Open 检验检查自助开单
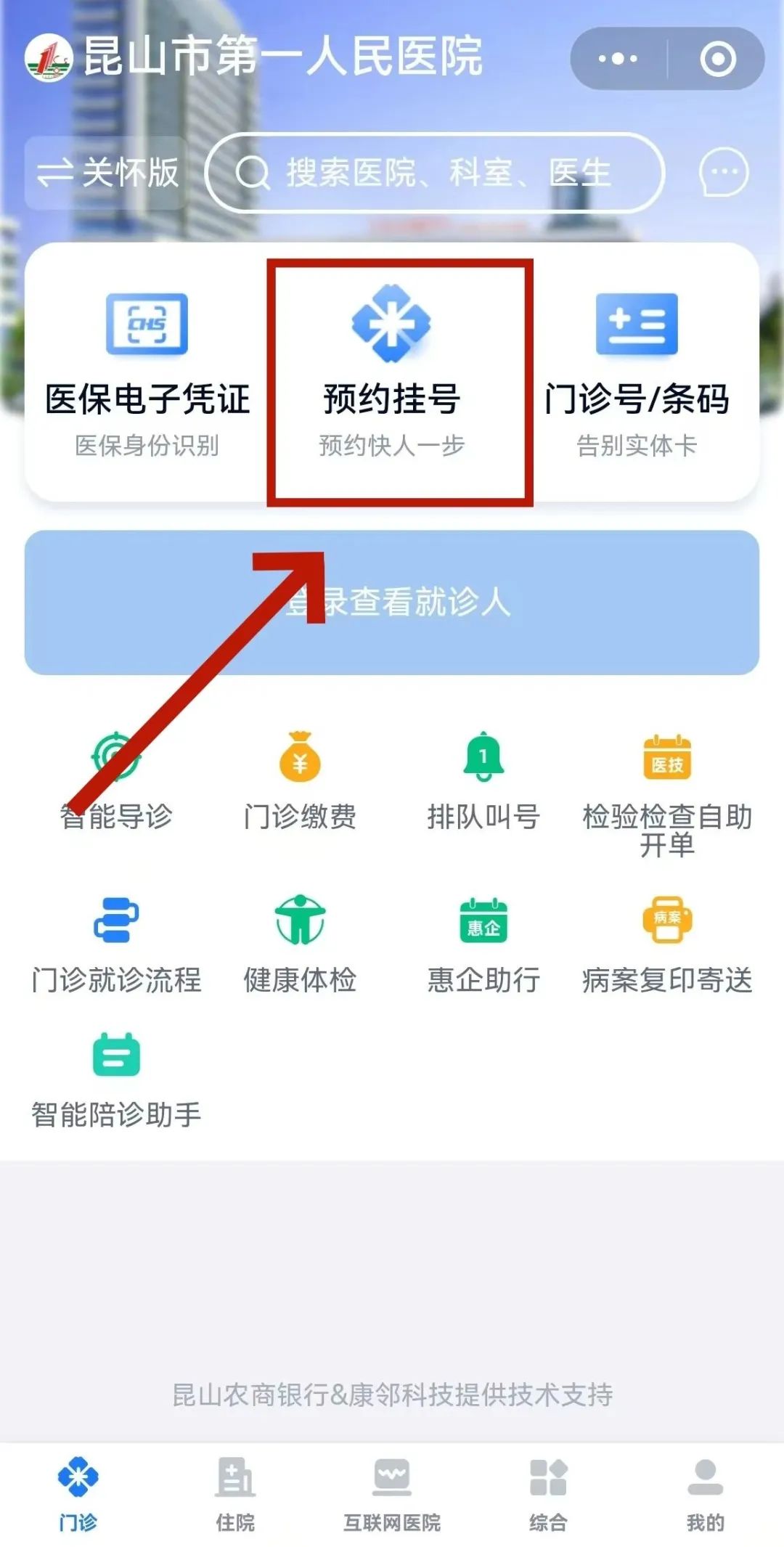This screenshot has height=1547, width=784. tap(667, 791)
